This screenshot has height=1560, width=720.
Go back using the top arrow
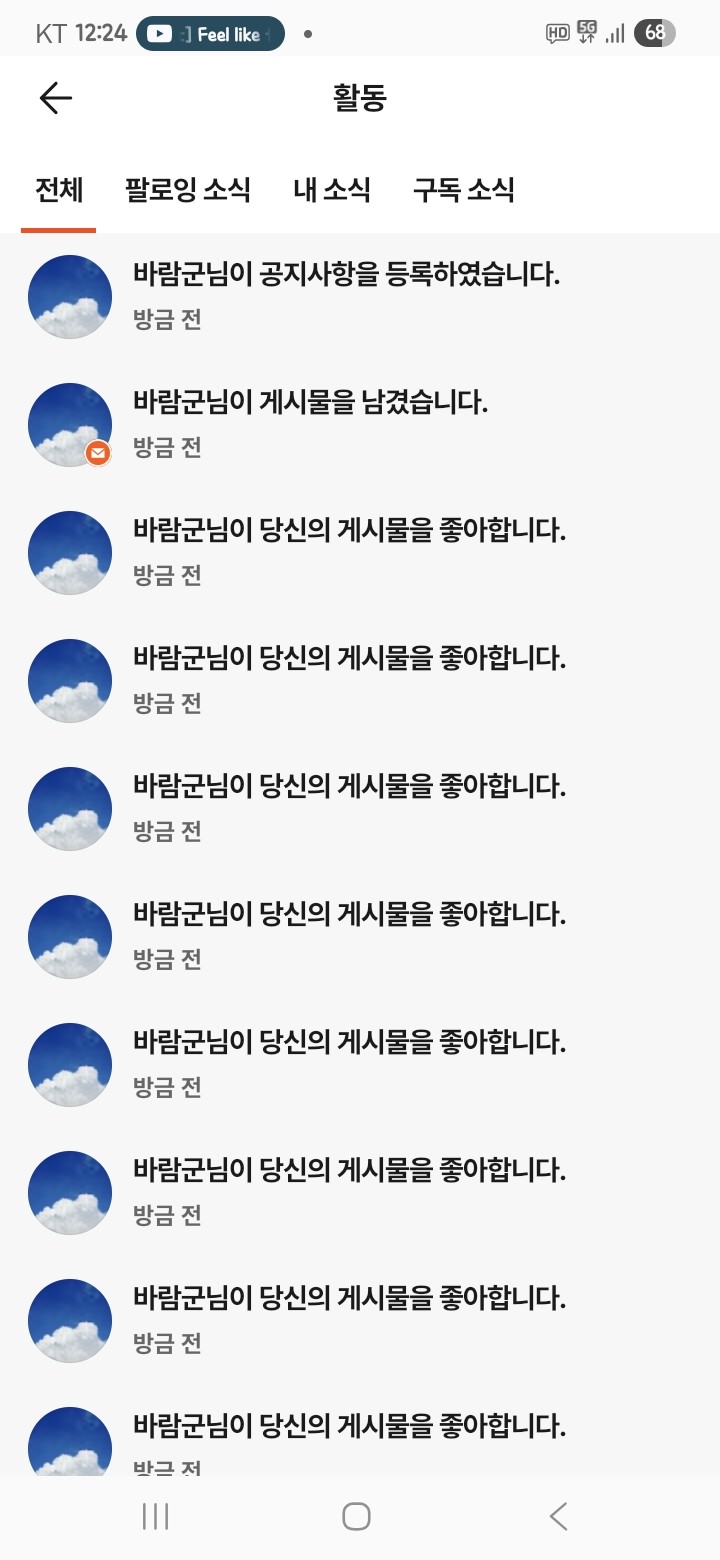56,98
